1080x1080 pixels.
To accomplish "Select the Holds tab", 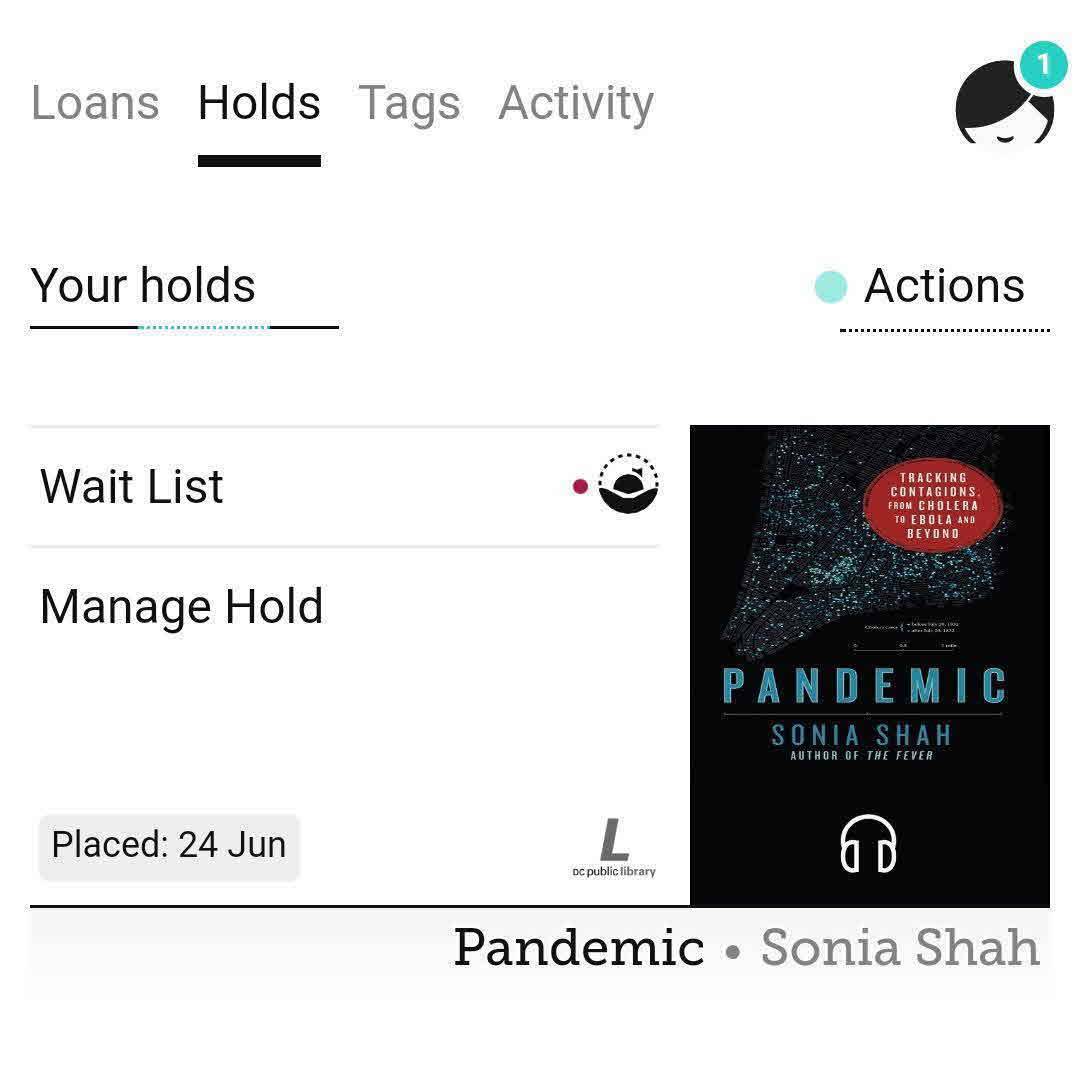I will [x=259, y=103].
